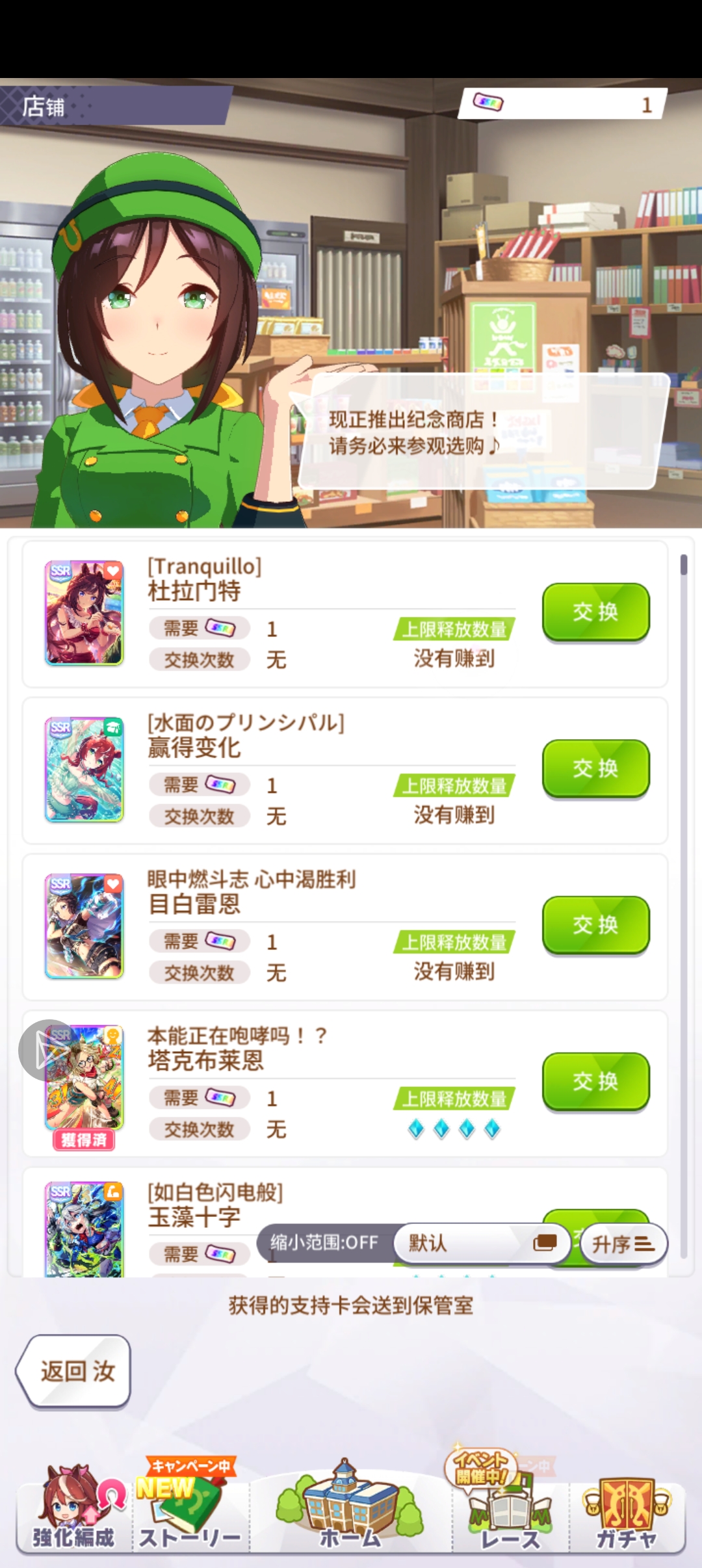This screenshot has height=1568, width=702.
Task: Open the 杜拉门特 SSR card thumbnail
Action: point(84,613)
